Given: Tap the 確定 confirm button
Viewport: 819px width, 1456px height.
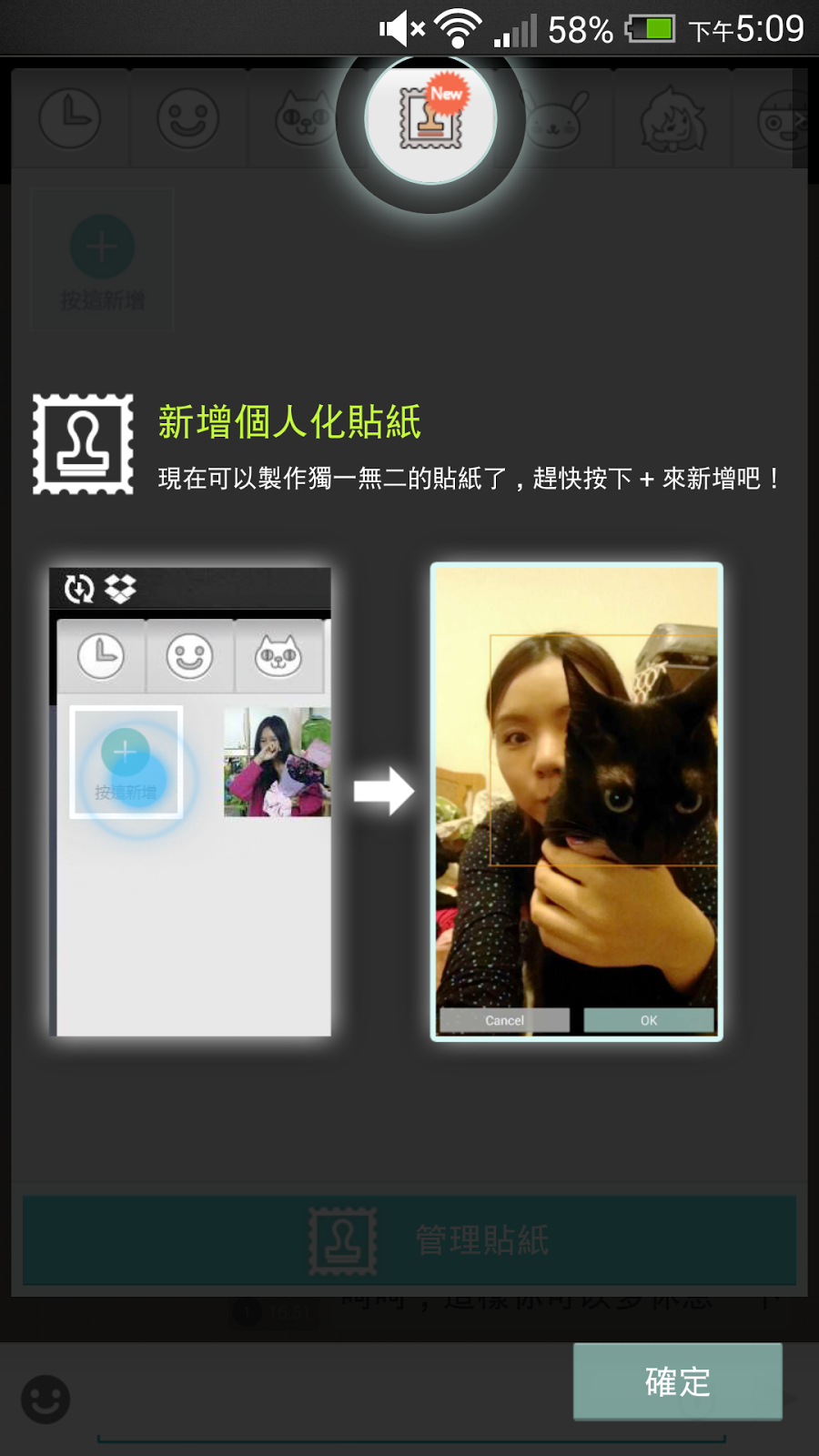Looking at the screenshot, I should click(x=677, y=1380).
